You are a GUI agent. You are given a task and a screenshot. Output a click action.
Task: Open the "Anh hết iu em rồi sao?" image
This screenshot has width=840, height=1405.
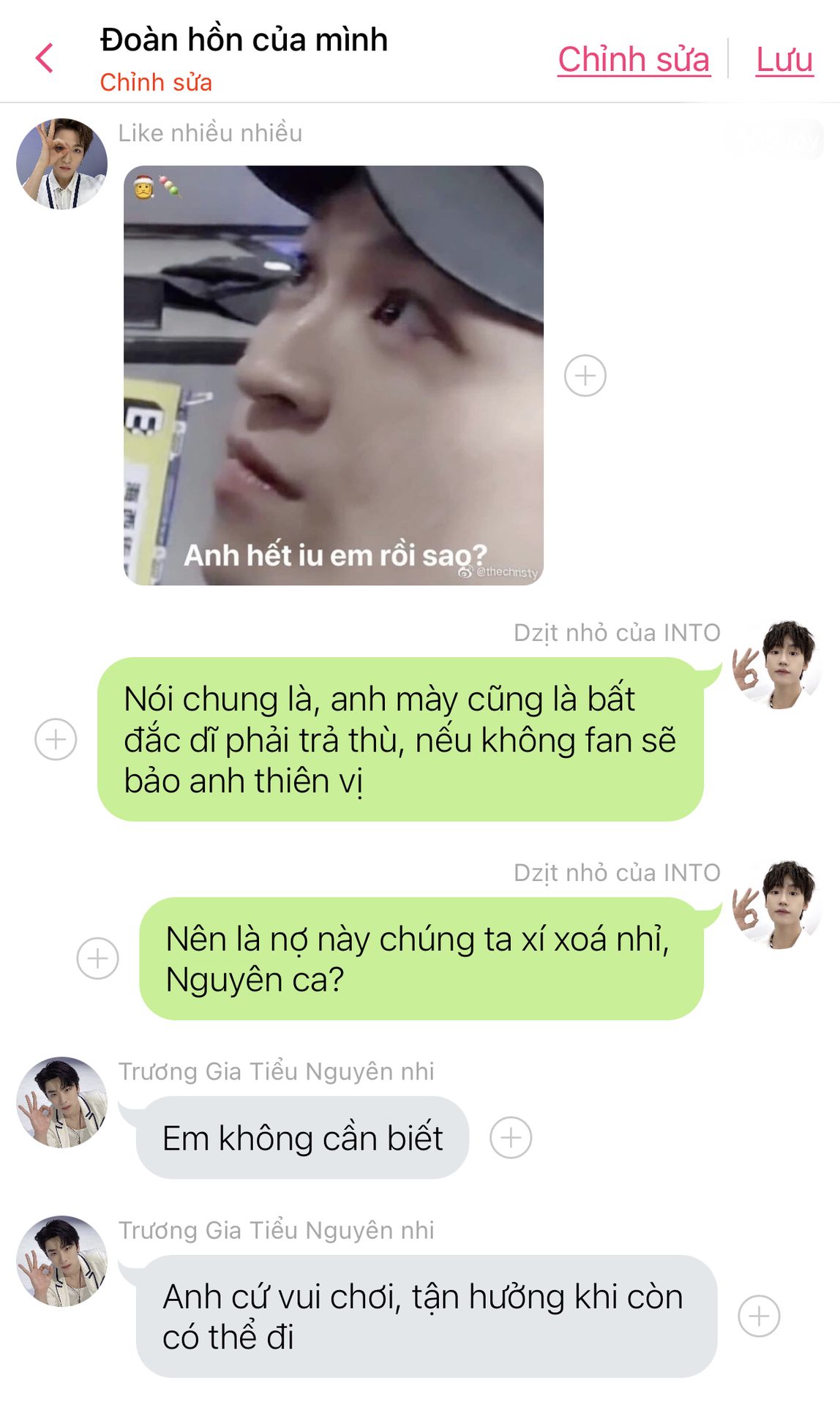click(x=334, y=375)
